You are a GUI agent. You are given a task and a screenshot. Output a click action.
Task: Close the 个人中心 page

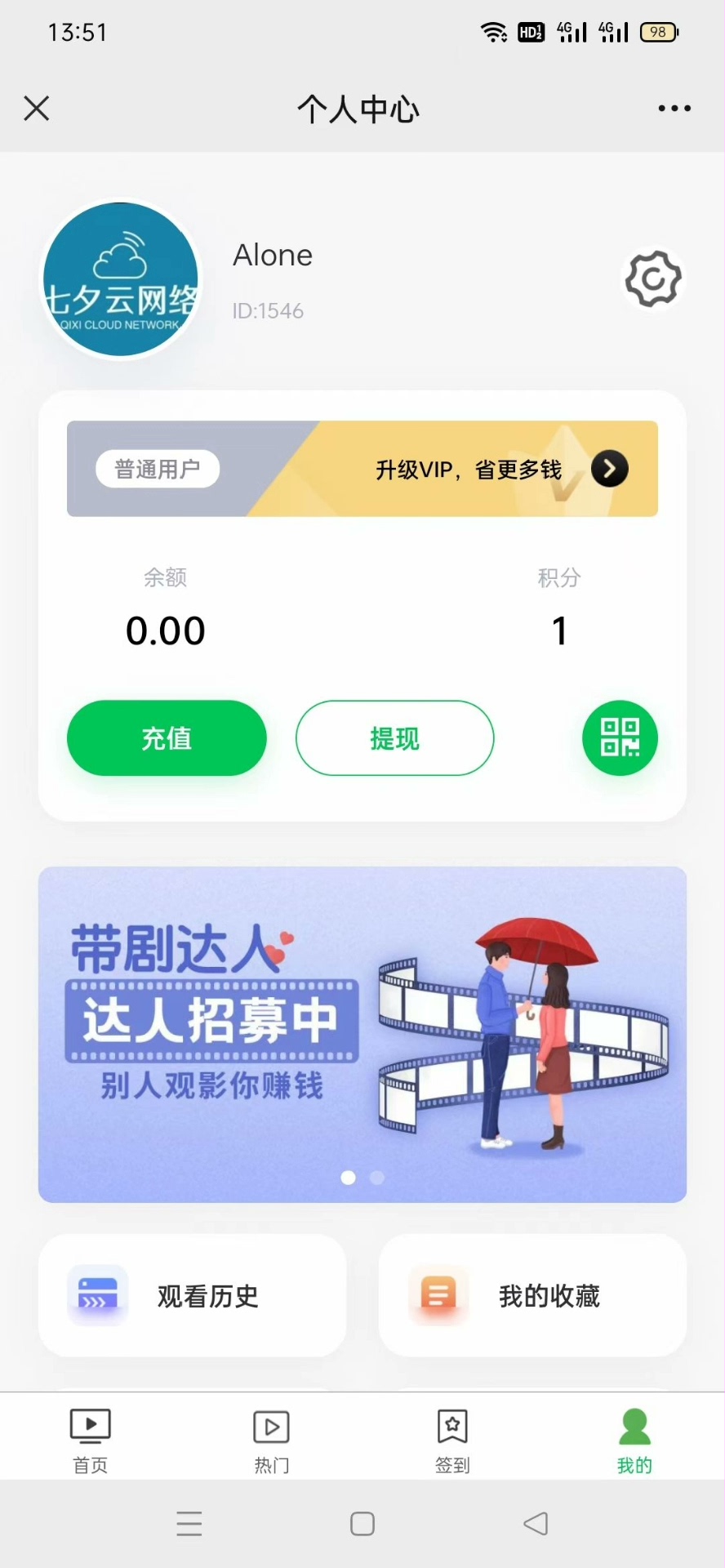click(x=37, y=108)
